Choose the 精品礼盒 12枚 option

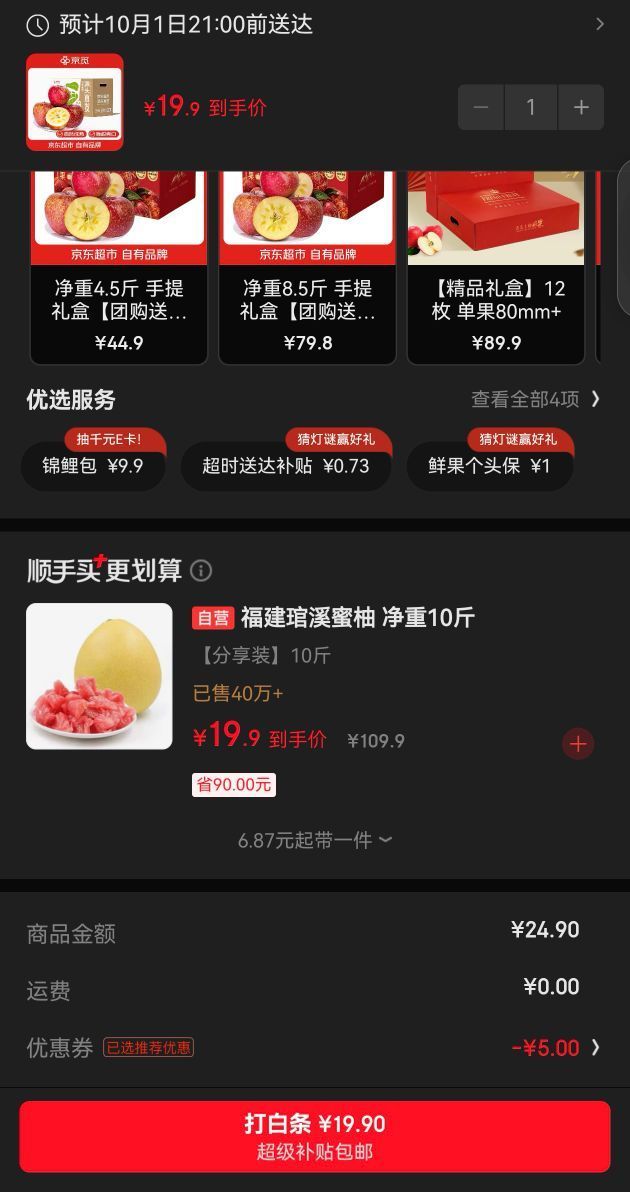tap(496, 268)
